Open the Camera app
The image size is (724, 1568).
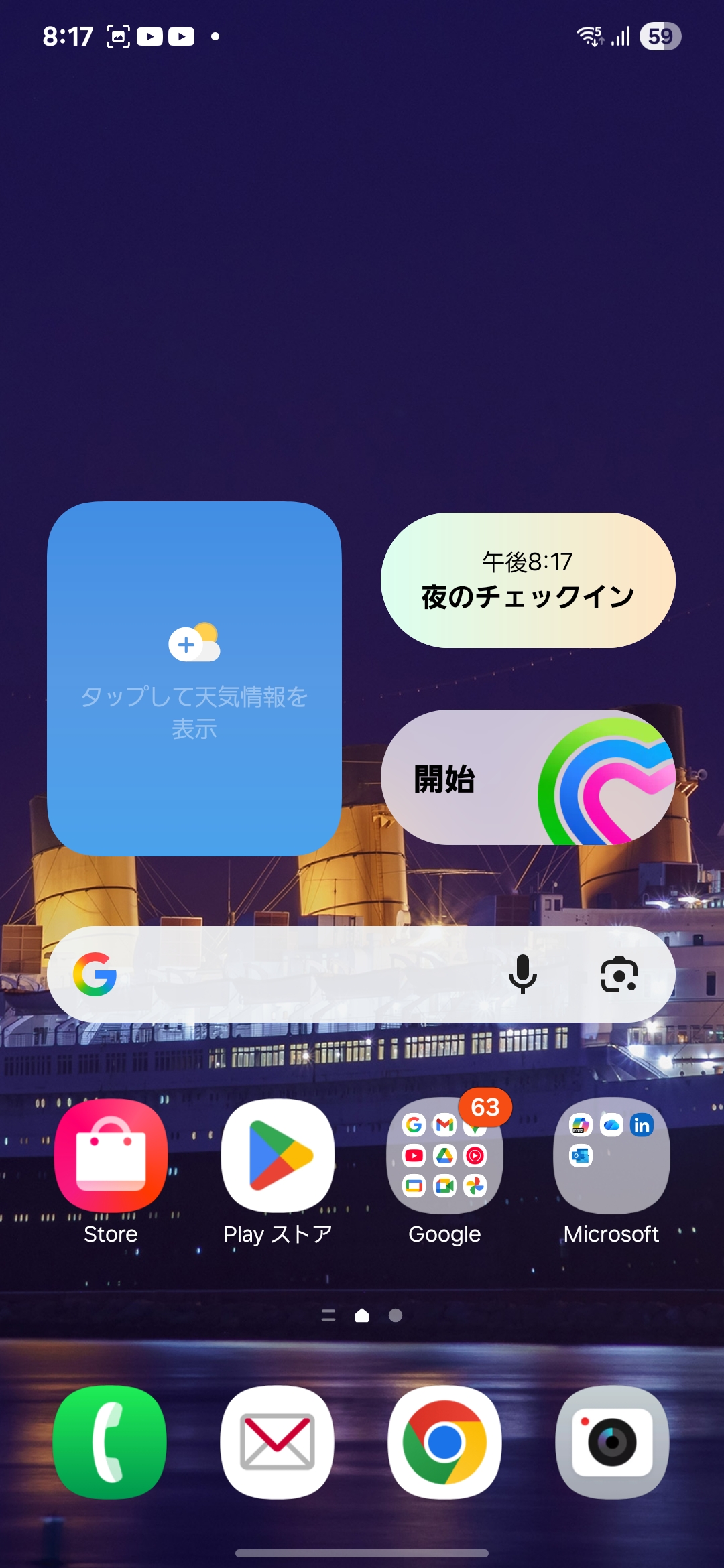tap(611, 1442)
